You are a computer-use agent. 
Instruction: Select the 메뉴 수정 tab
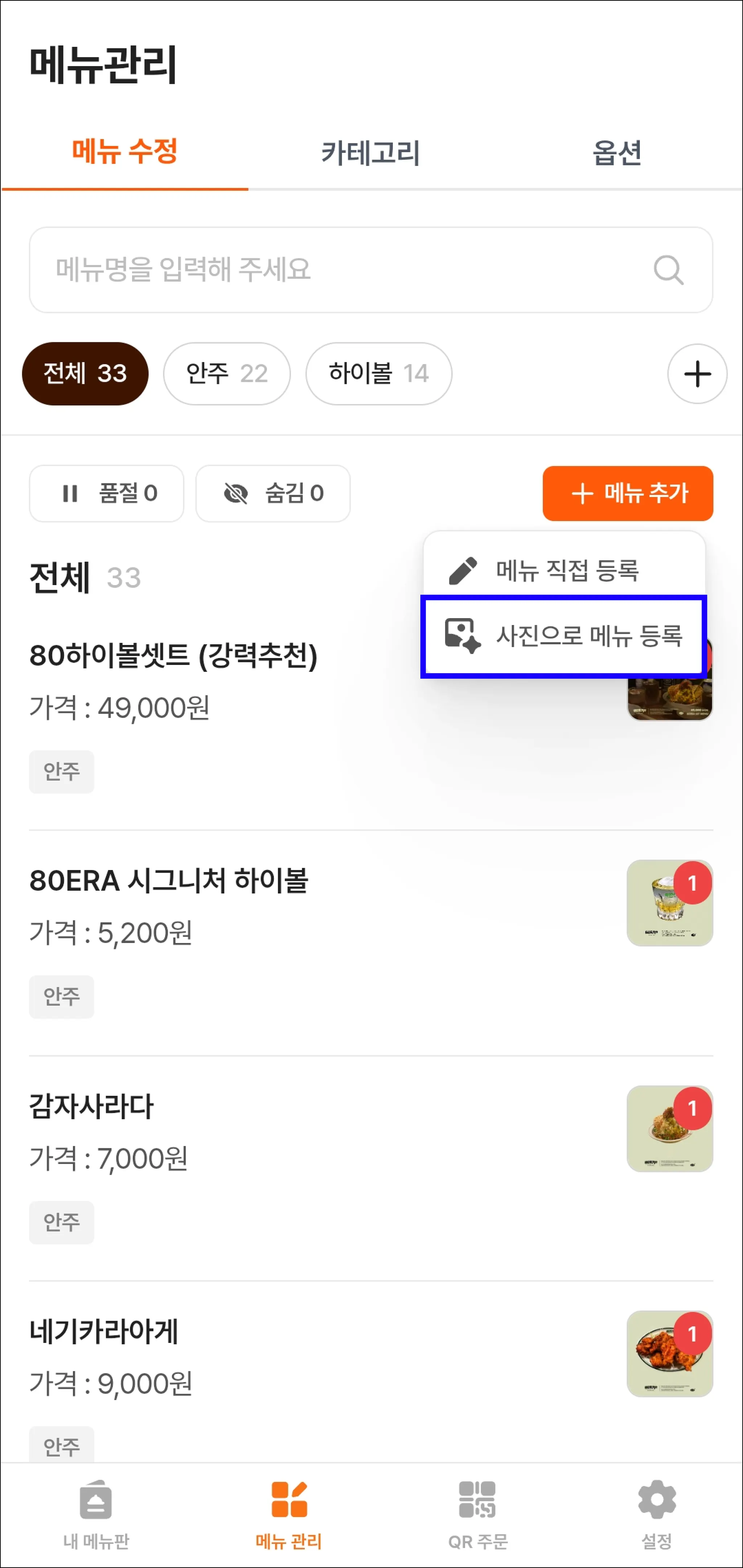[x=125, y=152]
